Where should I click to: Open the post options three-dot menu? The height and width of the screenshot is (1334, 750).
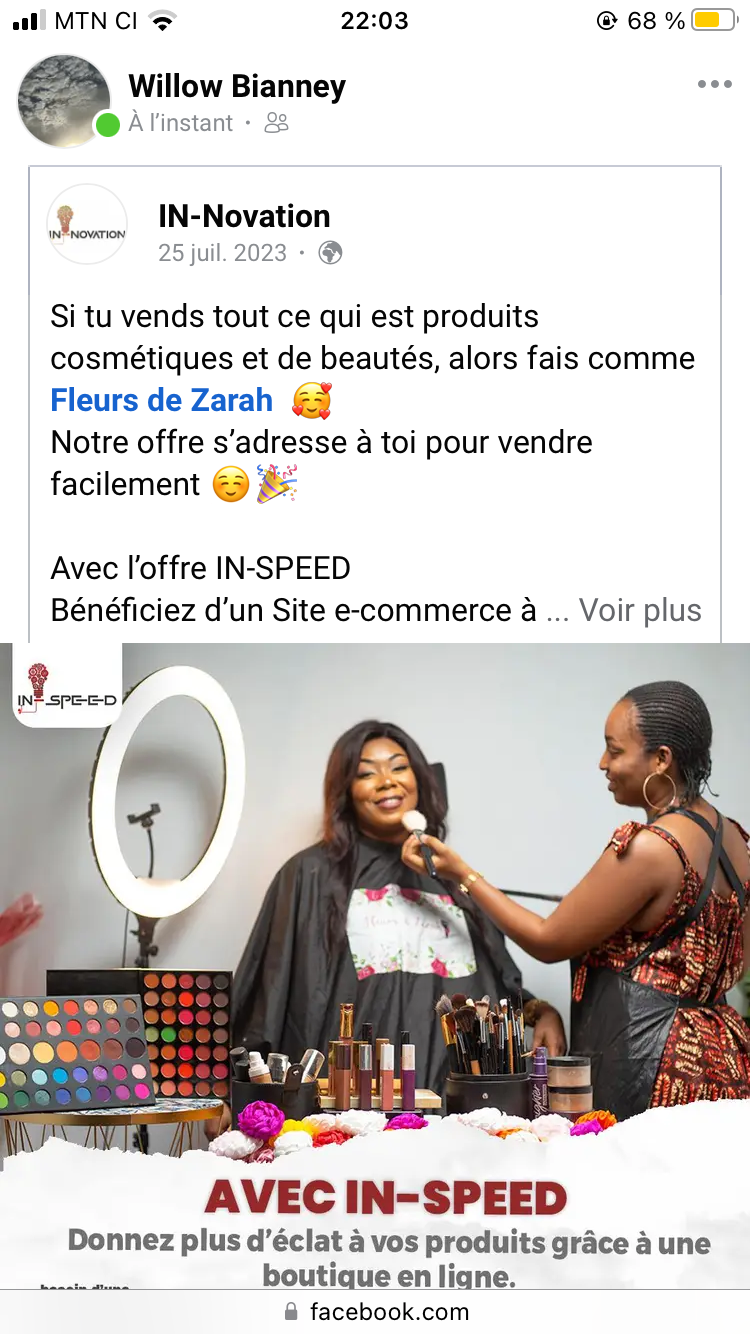click(x=714, y=85)
